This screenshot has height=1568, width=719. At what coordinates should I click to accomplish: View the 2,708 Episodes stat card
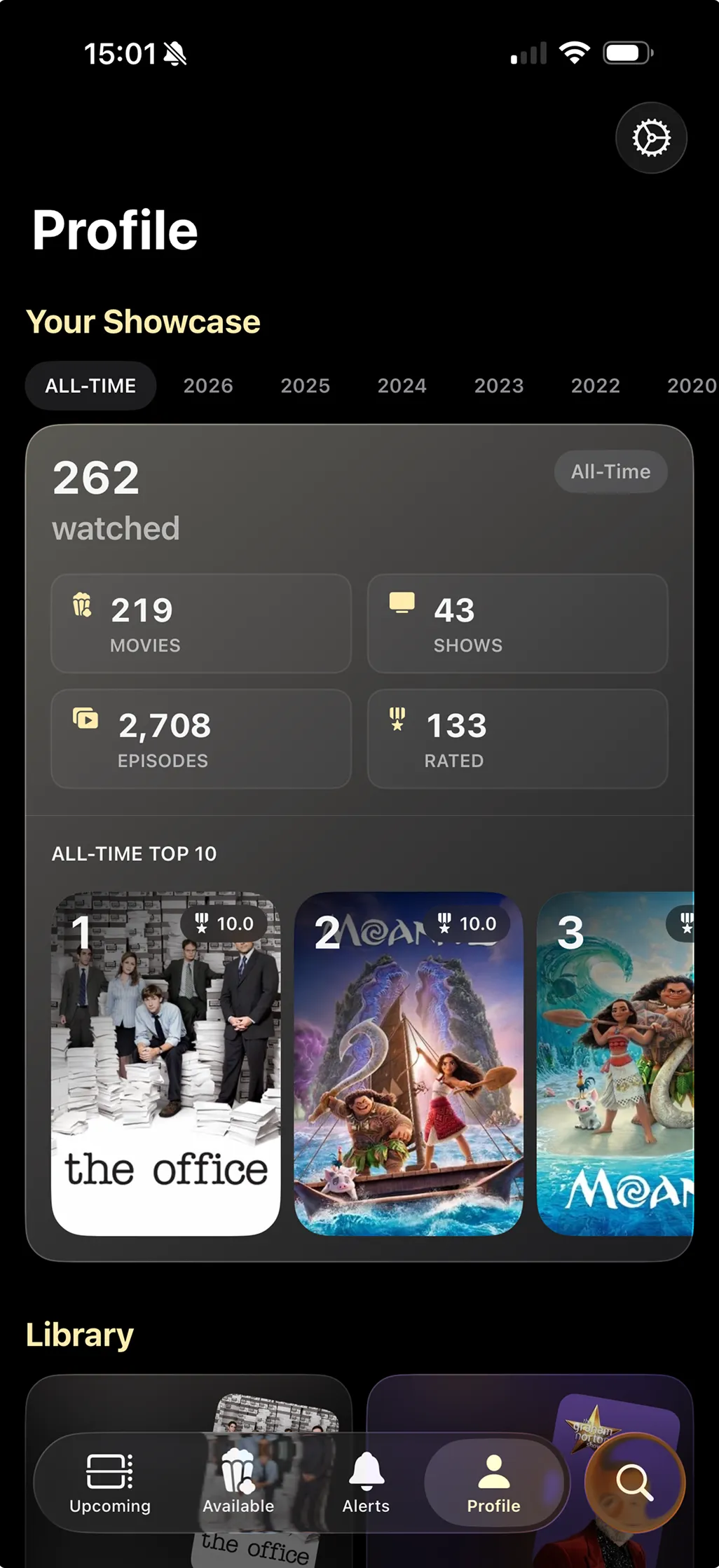point(201,738)
